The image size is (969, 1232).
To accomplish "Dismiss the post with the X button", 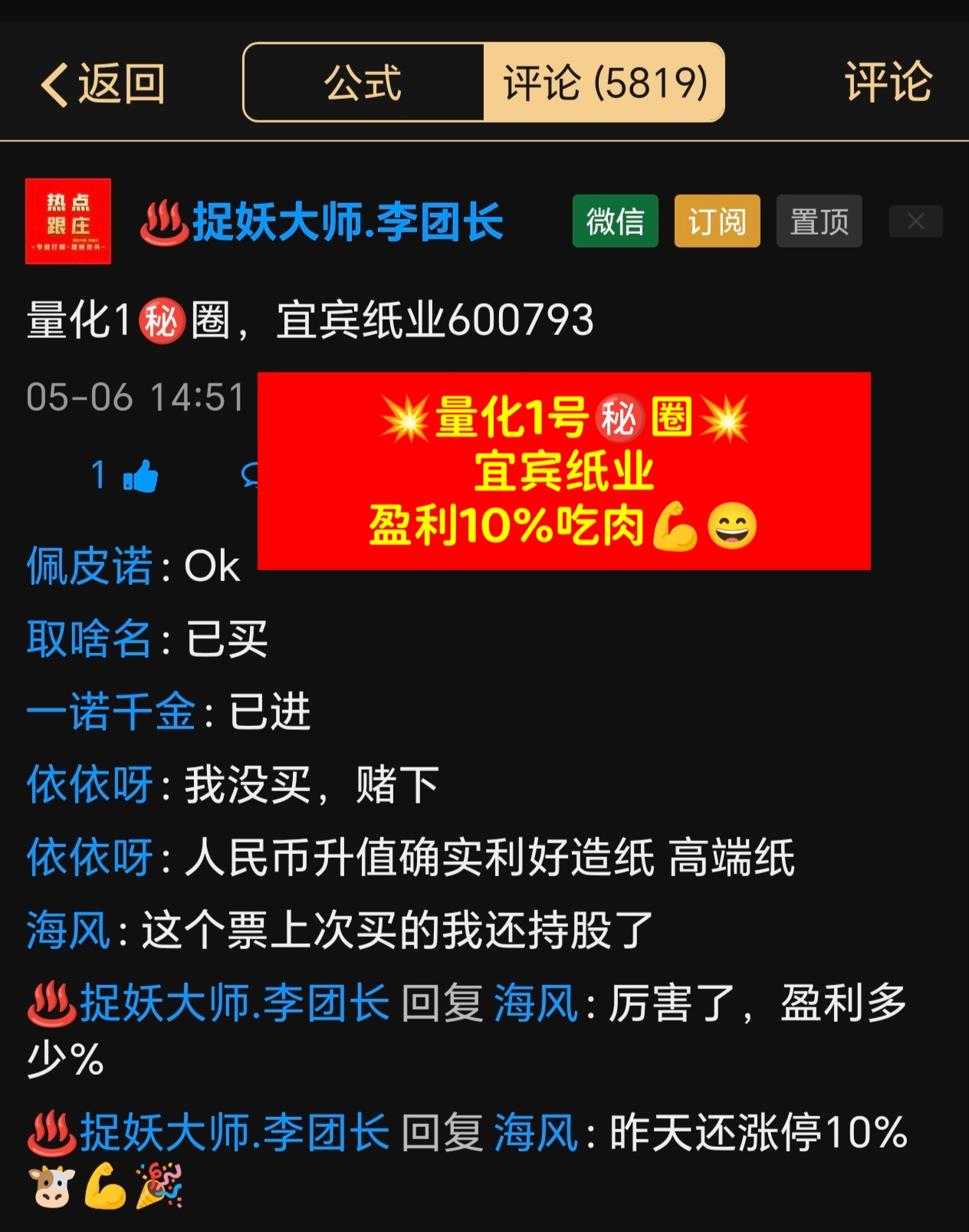I will [915, 222].
